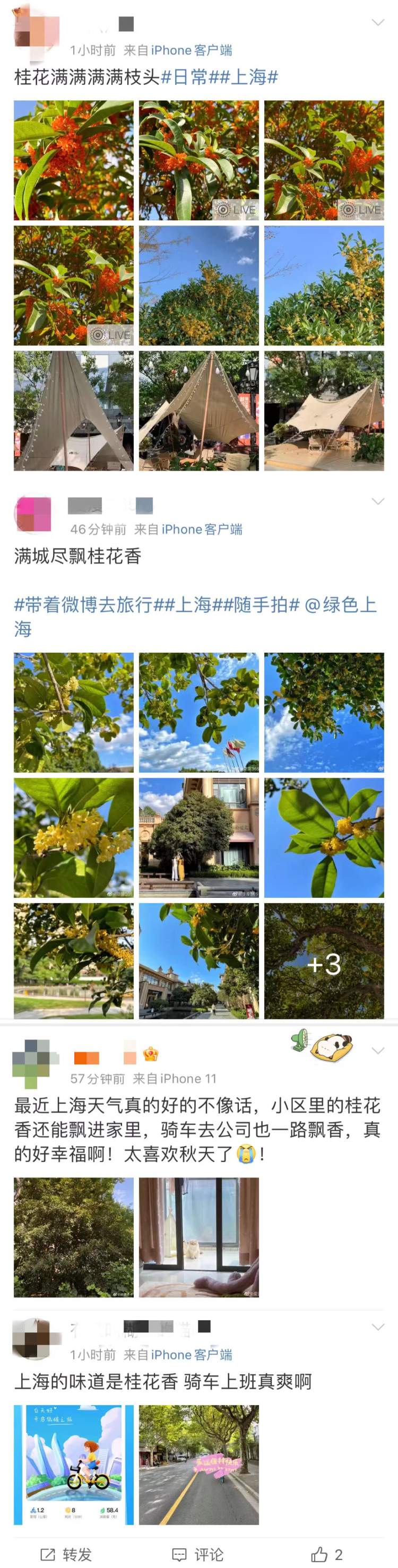Tap 转发 to repost the last post

point(66,1554)
